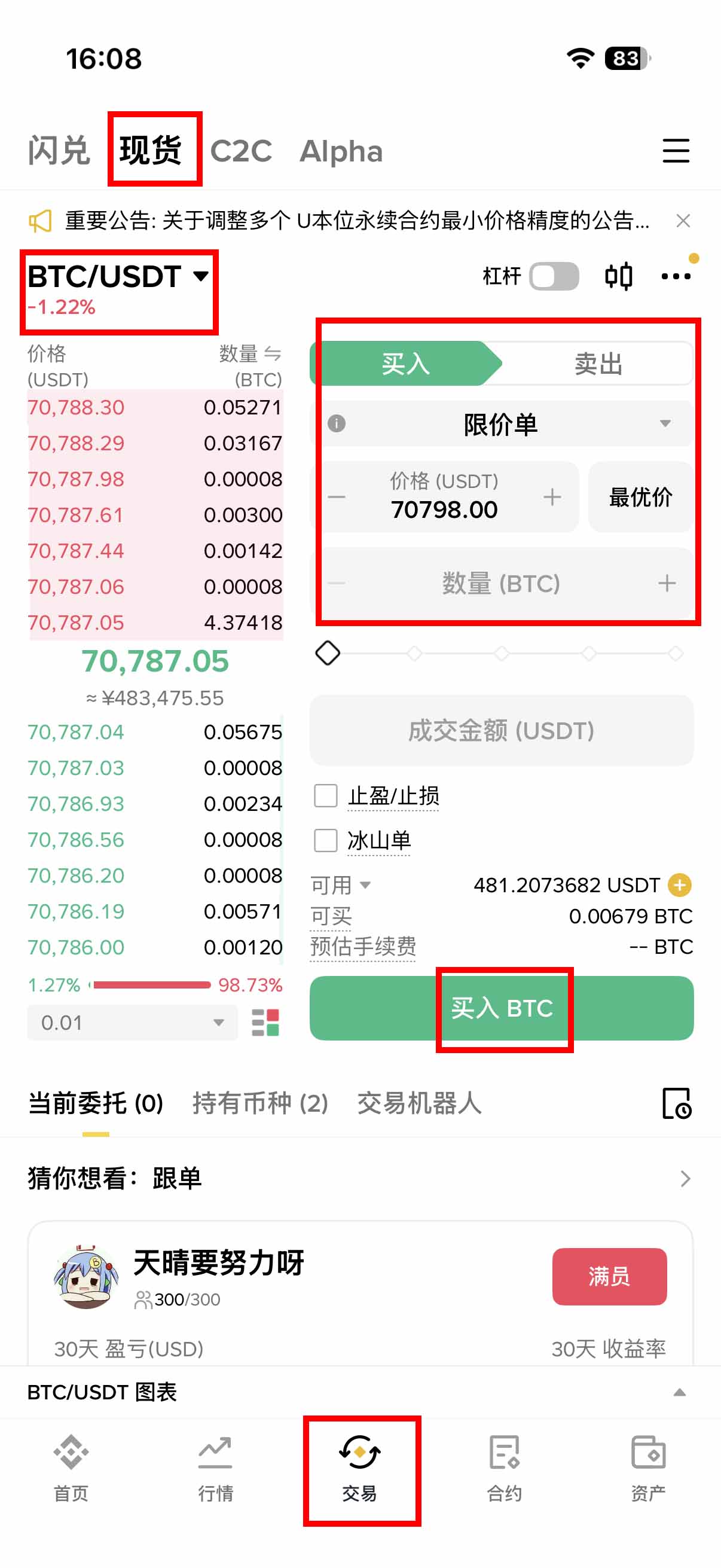The width and height of the screenshot is (721, 1568).
Task: Enable the 冰山单 checkbox
Action: 325,841
